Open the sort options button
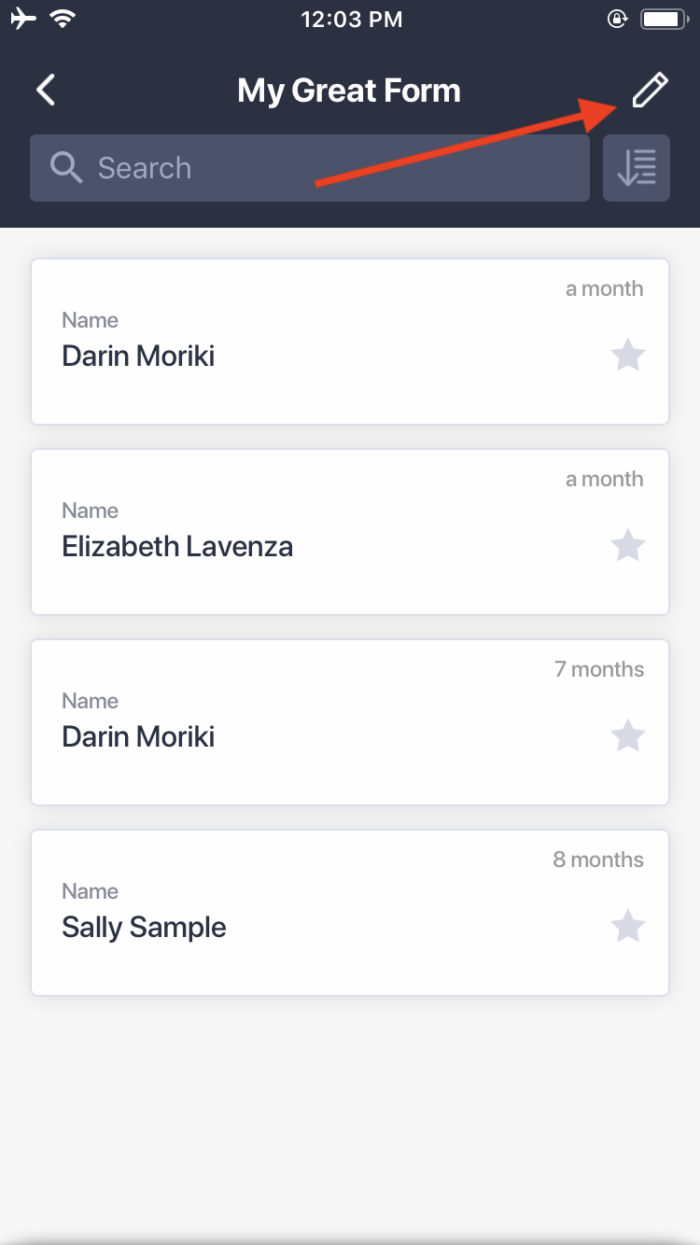Image resolution: width=700 pixels, height=1245 pixels. [636, 168]
